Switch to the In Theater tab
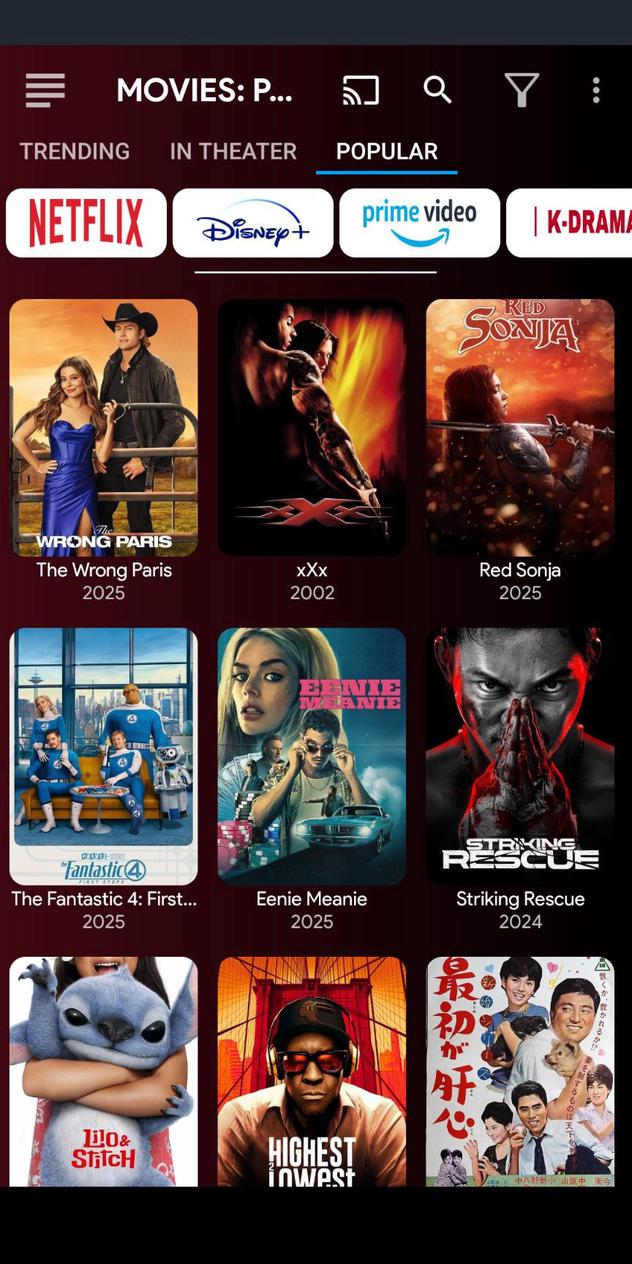The width and height of the screenshot is (632, 1264). pyautogui.click(x=233, y=151)
